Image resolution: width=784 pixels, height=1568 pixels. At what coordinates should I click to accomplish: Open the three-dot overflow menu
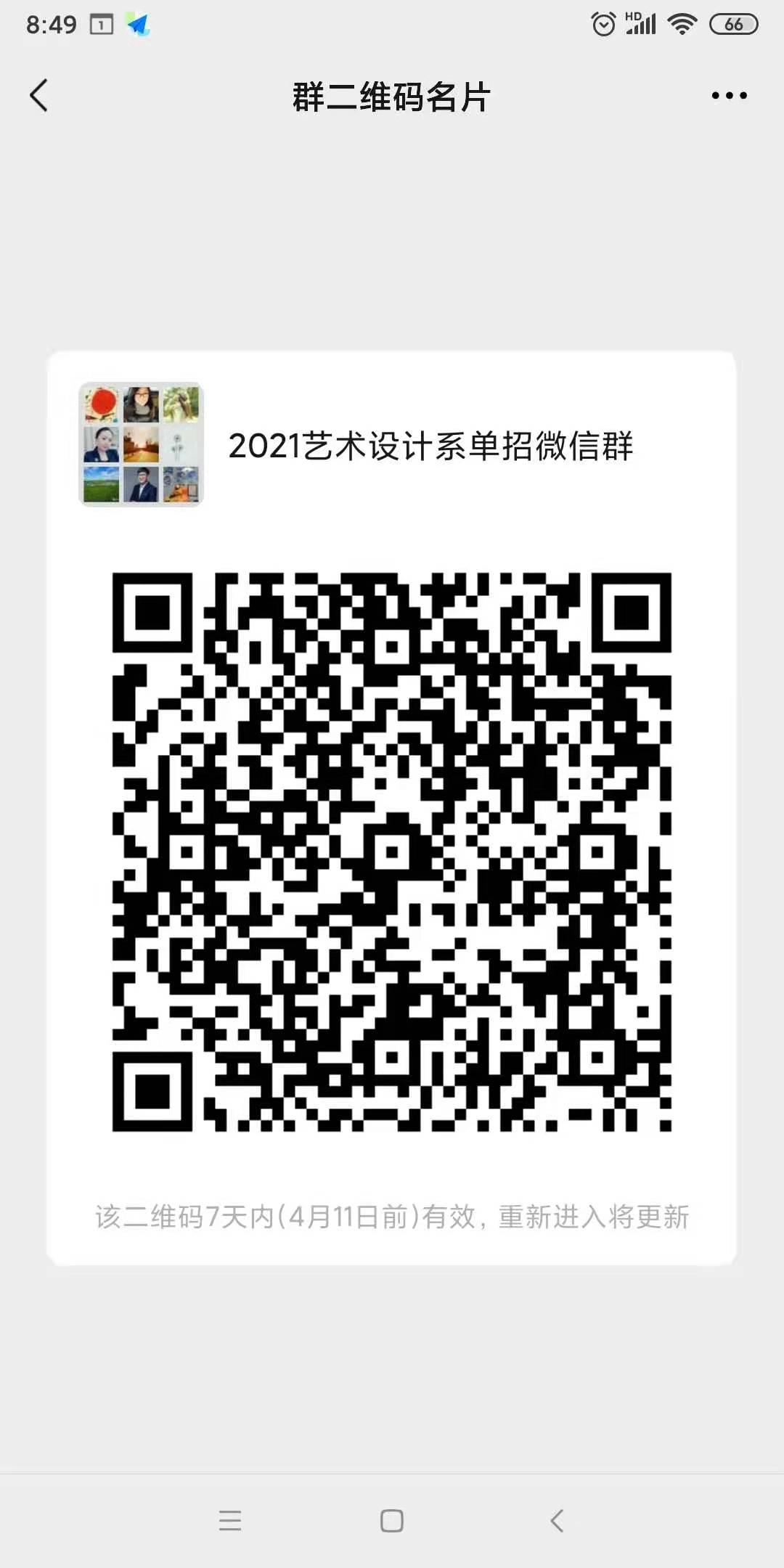click(x=729, y=96)
